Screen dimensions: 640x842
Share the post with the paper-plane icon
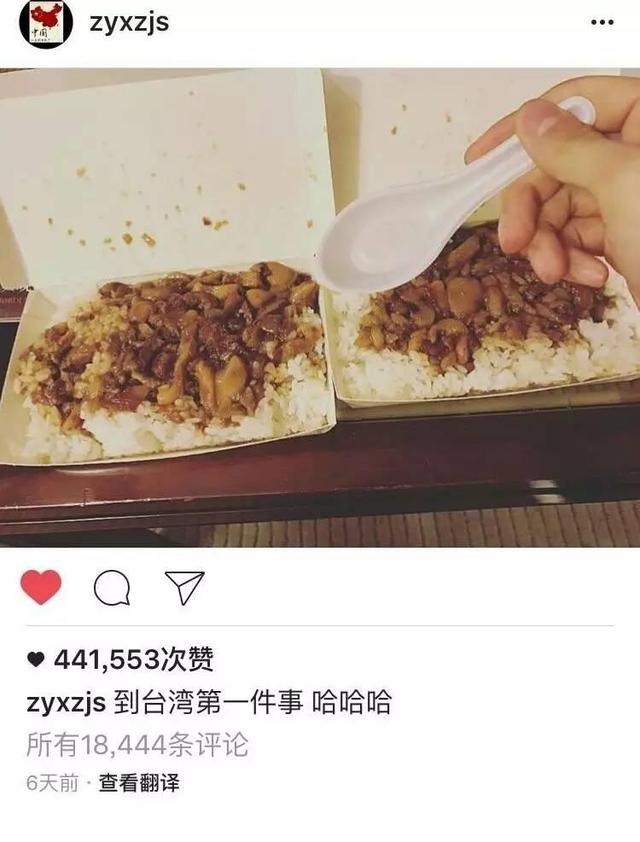coord(184,587)
